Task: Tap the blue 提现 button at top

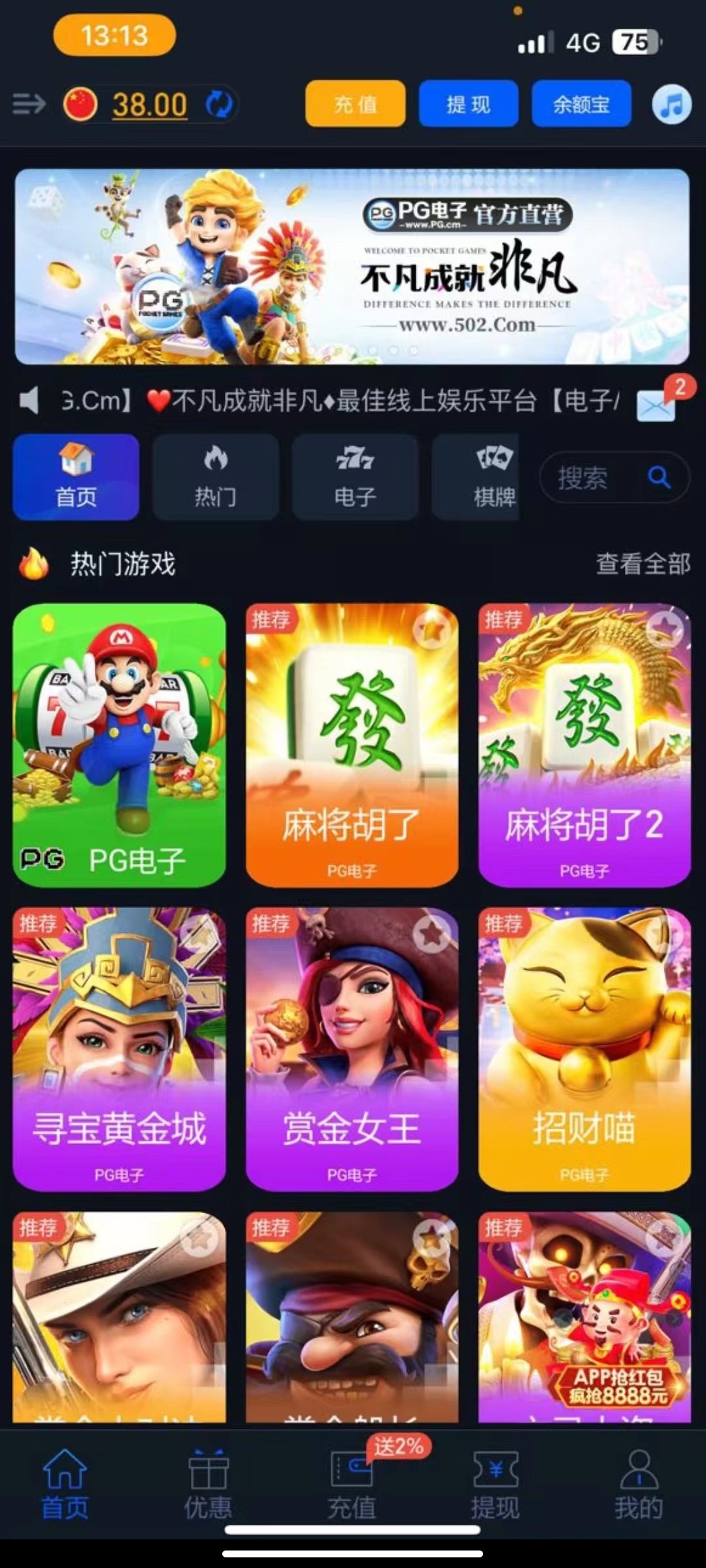Action: [468, 104]
